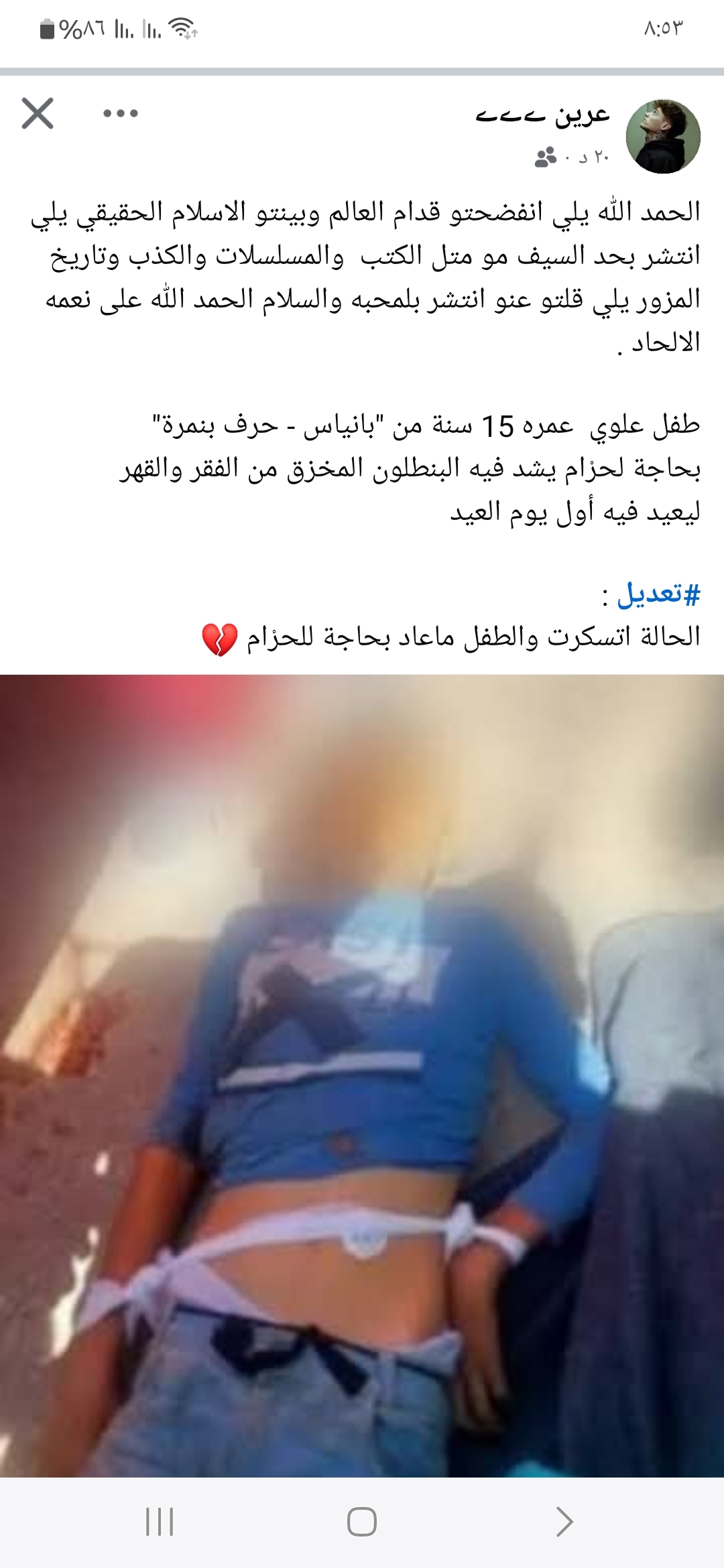Tap the #تعديل hashtag
The image size is (724, 1568).
coord(658,594)
